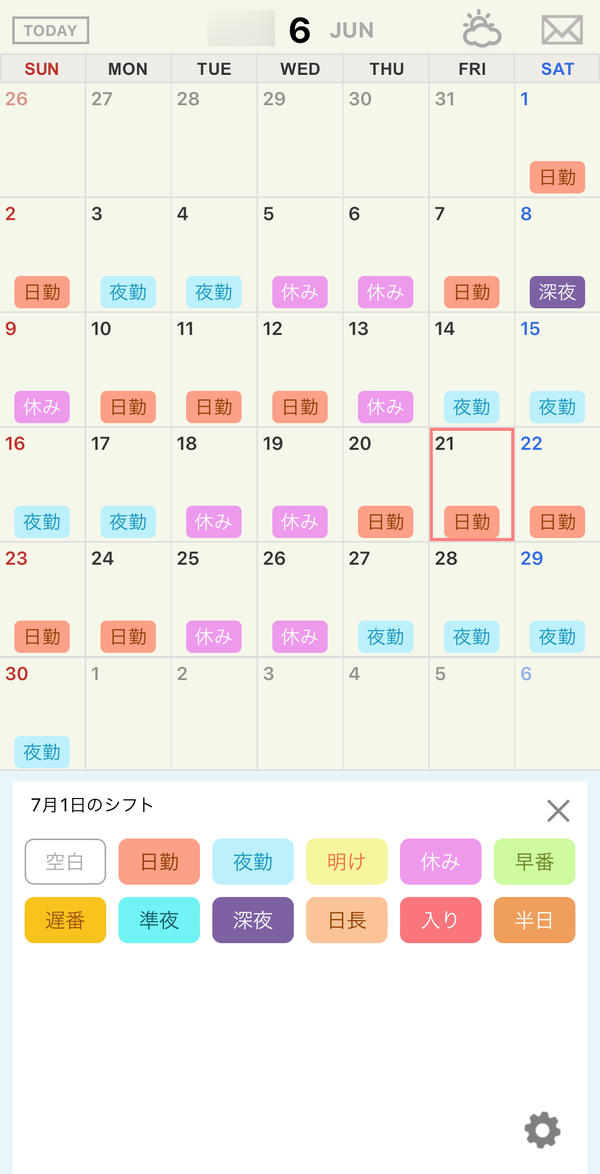Tap the month header 6 JUN

tap(331, 31)
